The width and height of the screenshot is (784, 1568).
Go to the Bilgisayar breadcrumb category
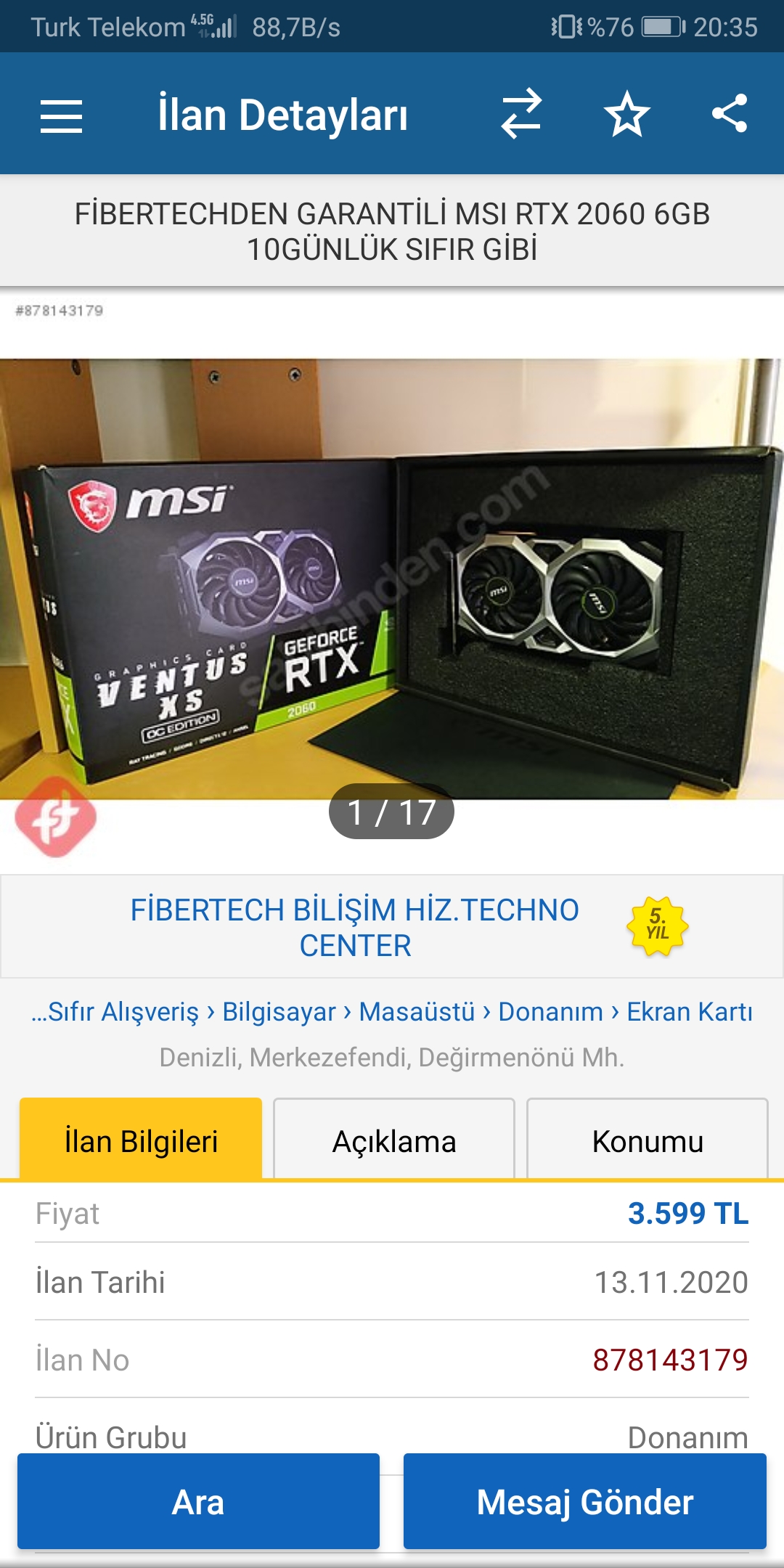279,1011
